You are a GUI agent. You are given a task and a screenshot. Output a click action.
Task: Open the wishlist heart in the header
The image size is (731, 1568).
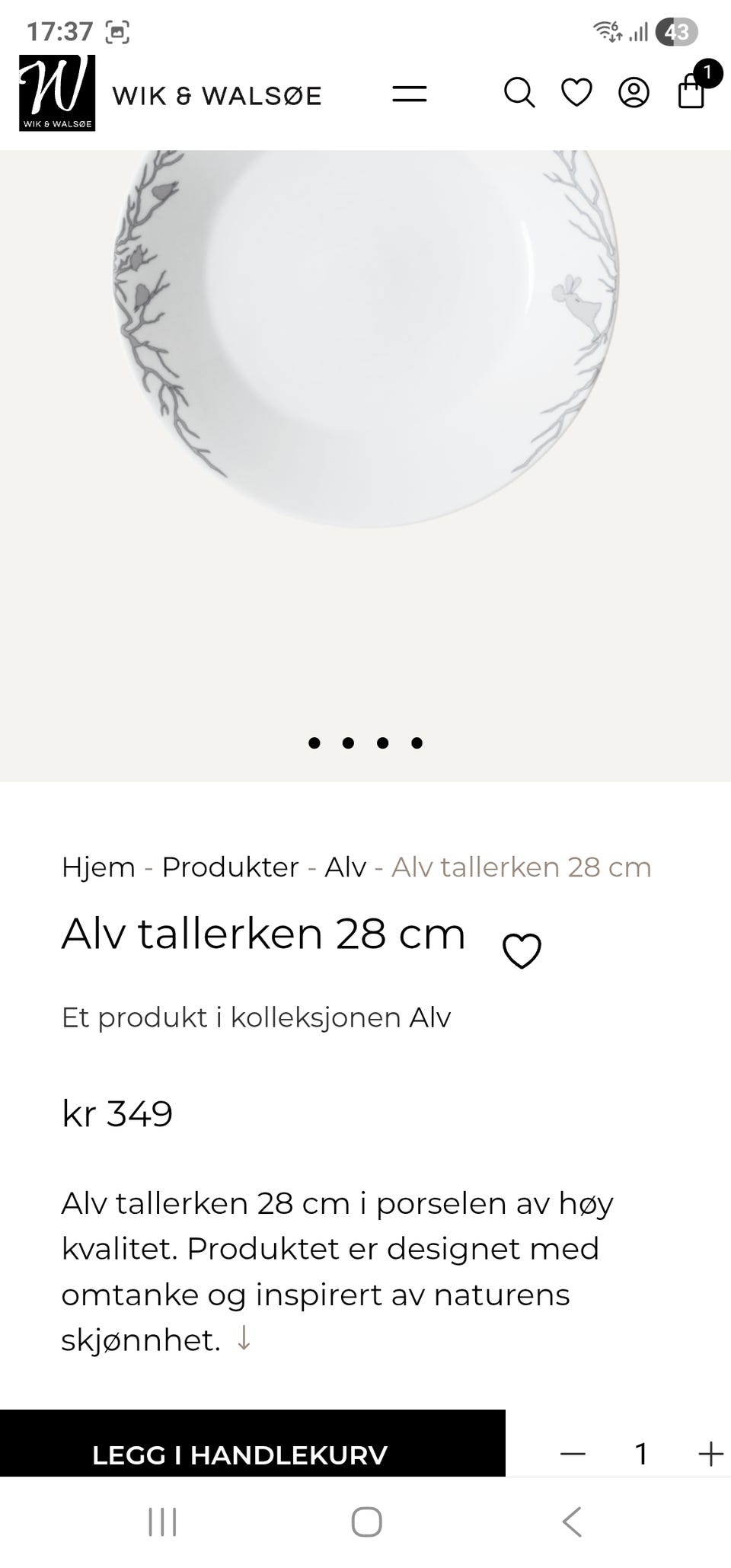pyautogui.click(x=576, y=93)
